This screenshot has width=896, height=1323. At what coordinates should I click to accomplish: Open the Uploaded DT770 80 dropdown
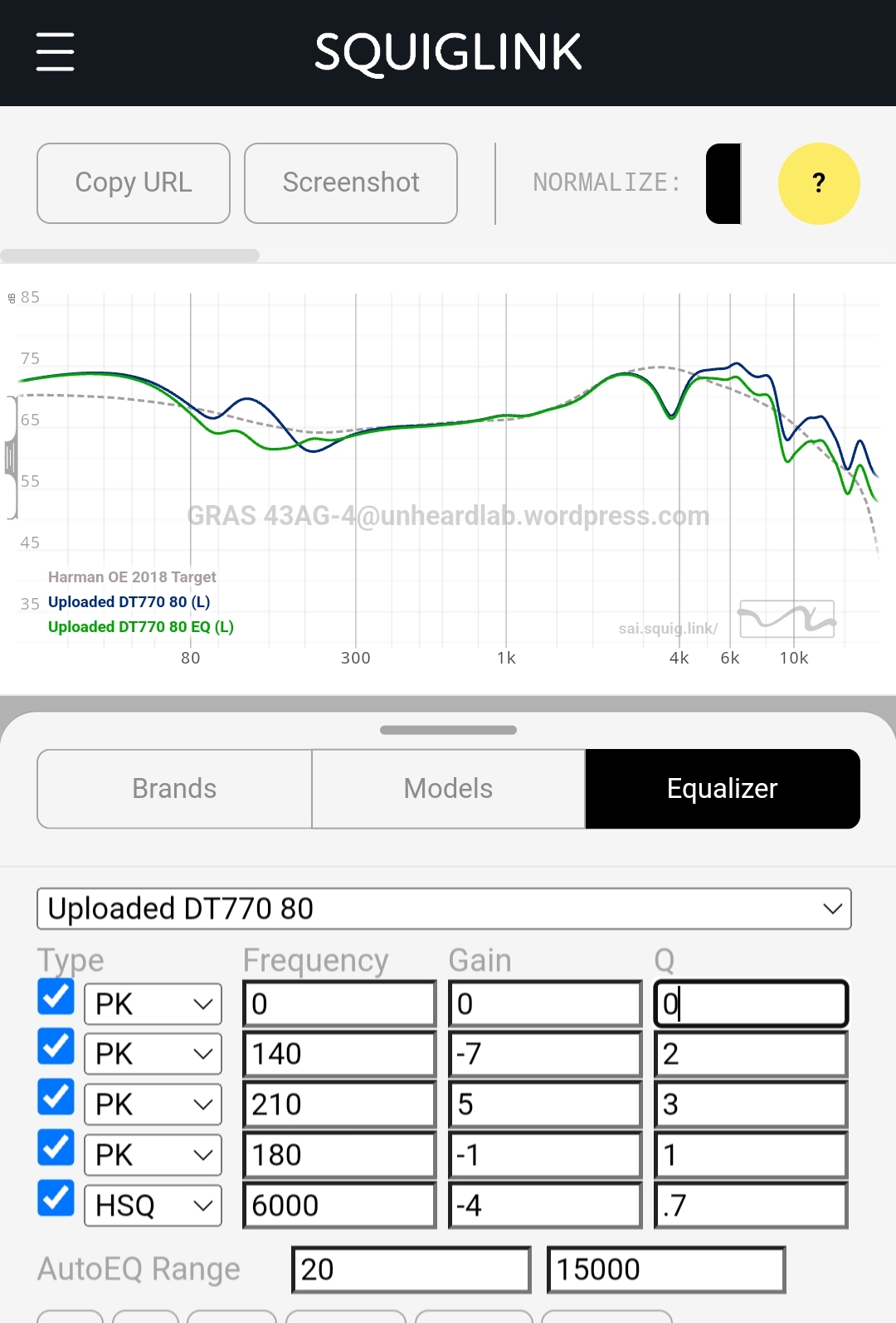click(x=444, y=909)
